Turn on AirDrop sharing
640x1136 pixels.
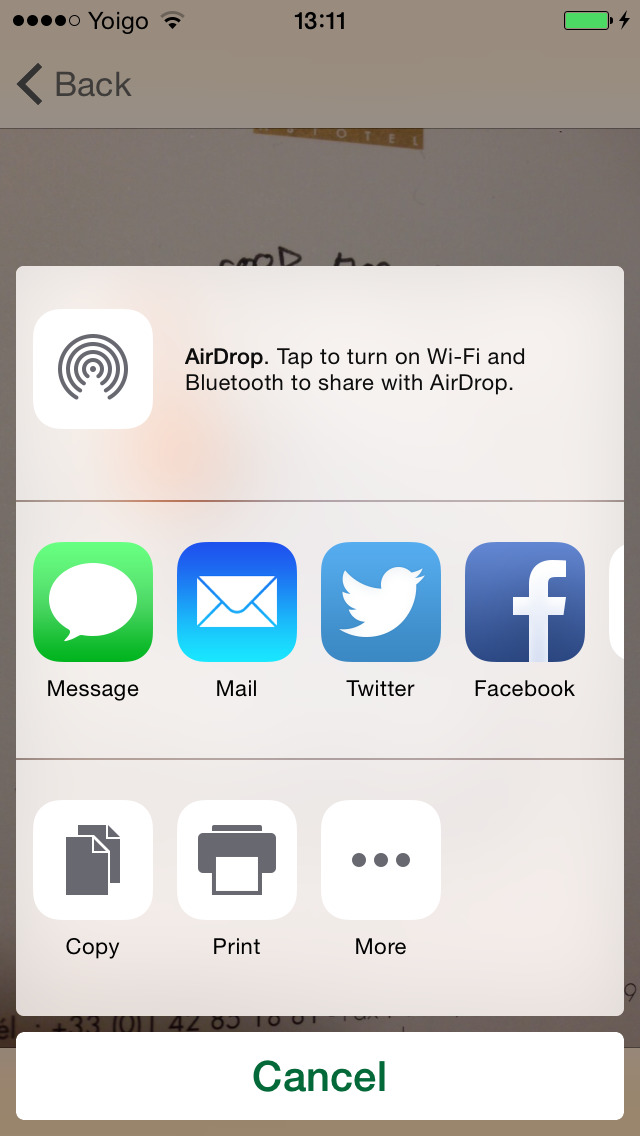[x=93, y=369]
